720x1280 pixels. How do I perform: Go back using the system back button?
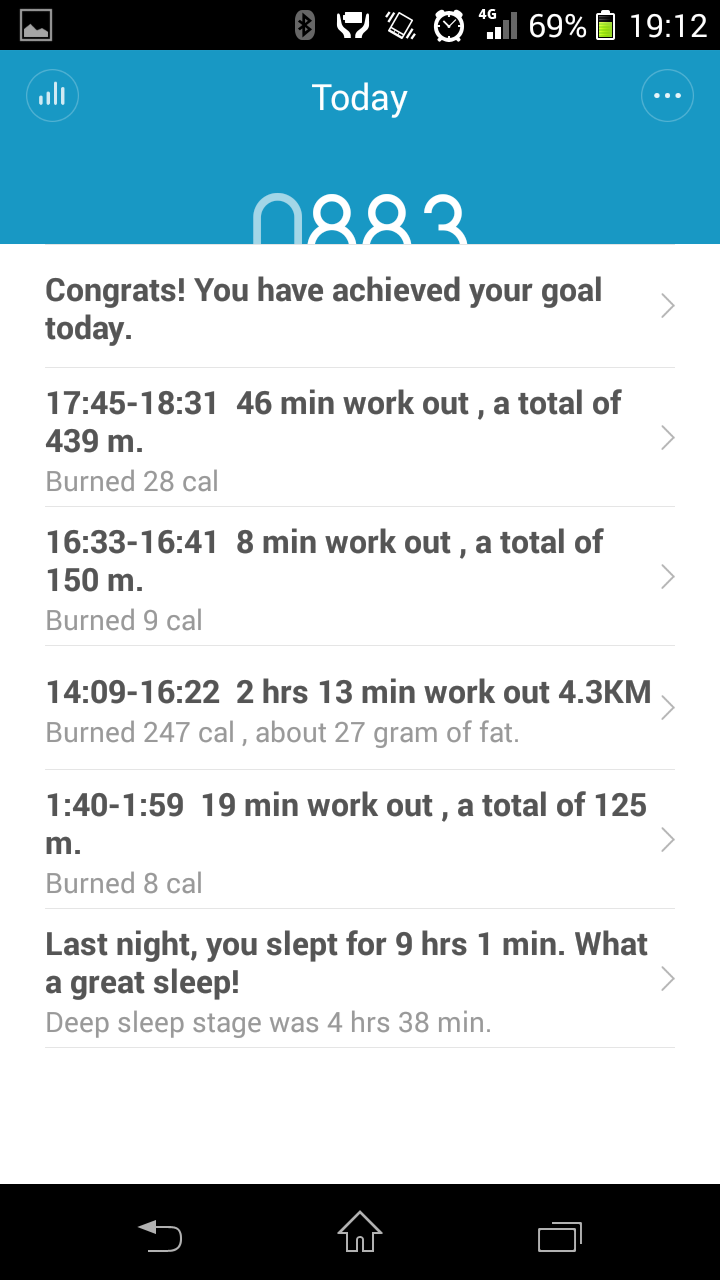pyautogui.click(x=160, y=1235)
